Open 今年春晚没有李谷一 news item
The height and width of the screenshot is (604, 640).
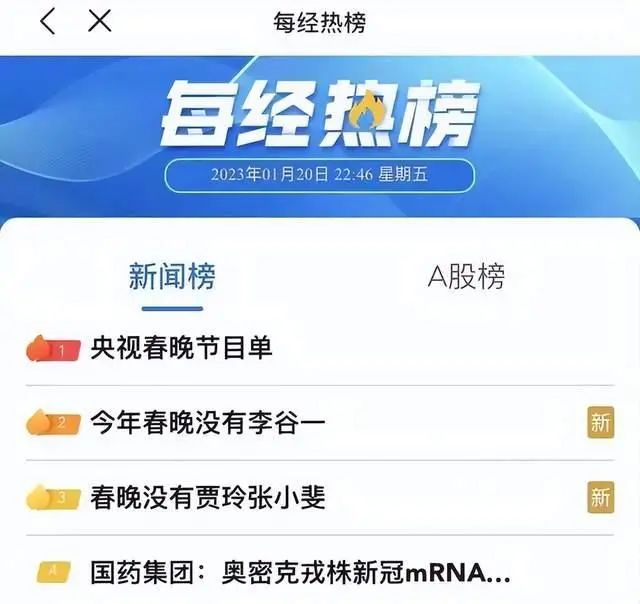[x=208, y=422]
